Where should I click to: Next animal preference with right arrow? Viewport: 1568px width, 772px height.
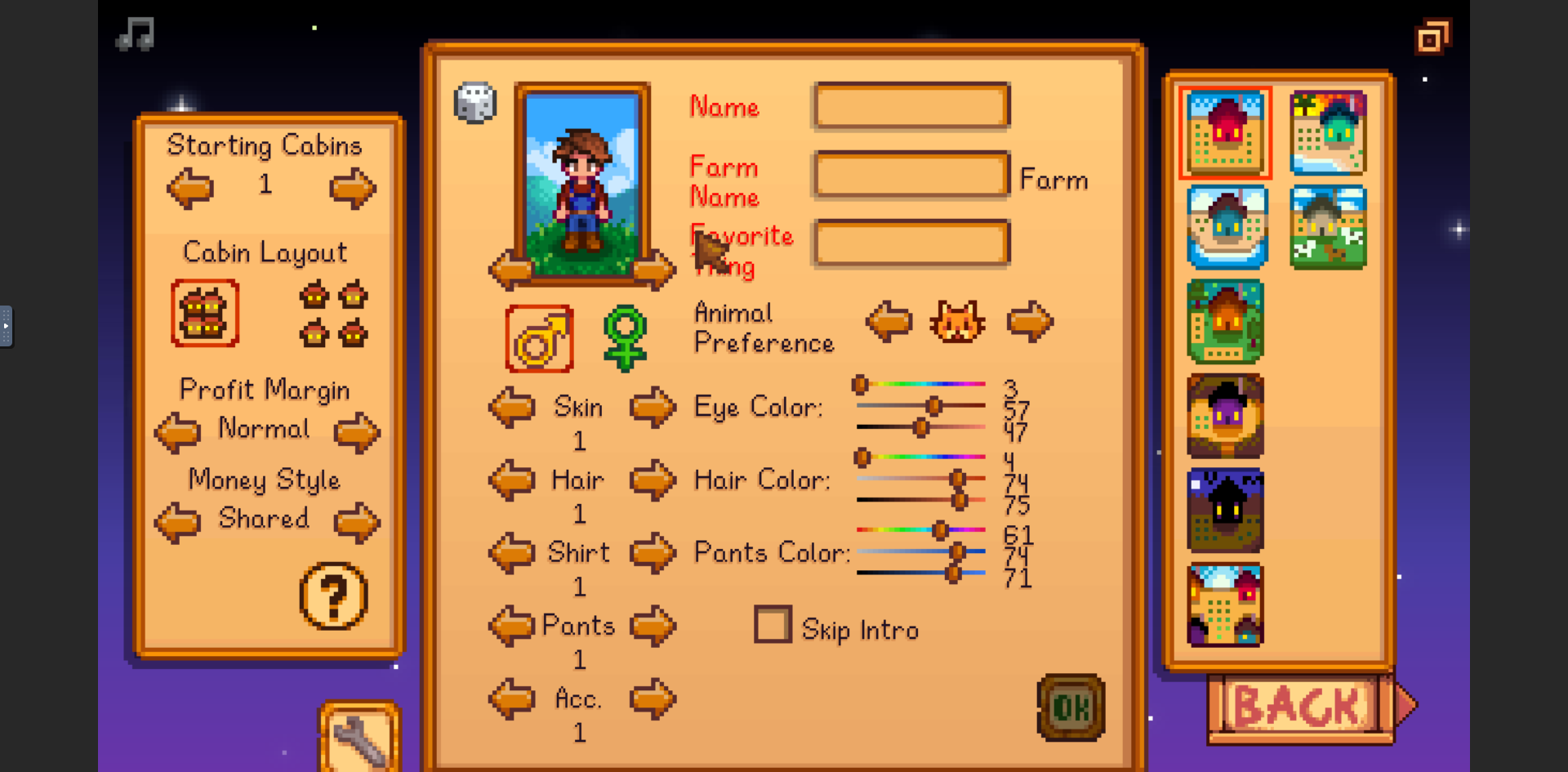[x=1030, y=321]
